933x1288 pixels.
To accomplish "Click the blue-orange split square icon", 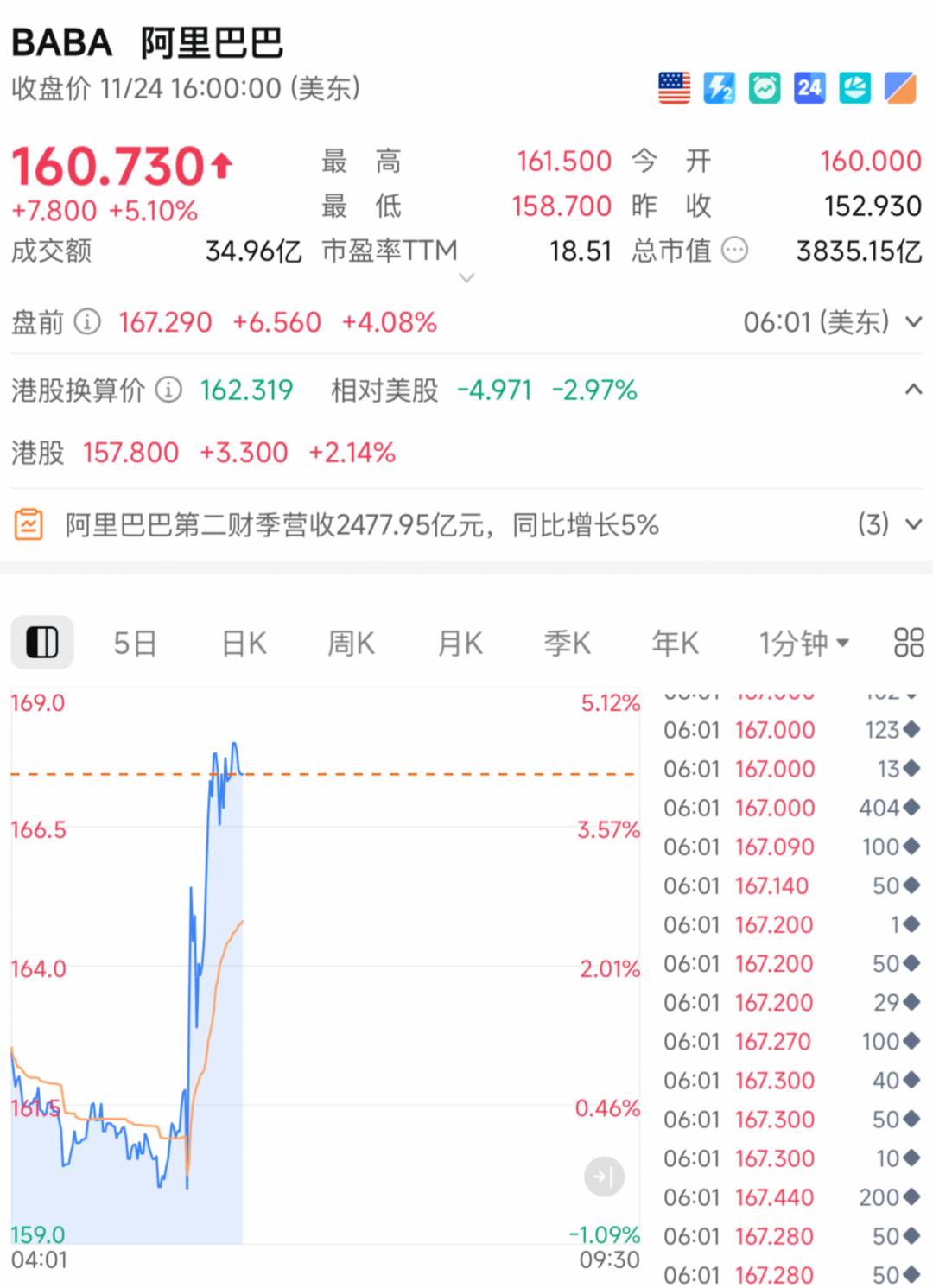I will [x=899, y=87].
